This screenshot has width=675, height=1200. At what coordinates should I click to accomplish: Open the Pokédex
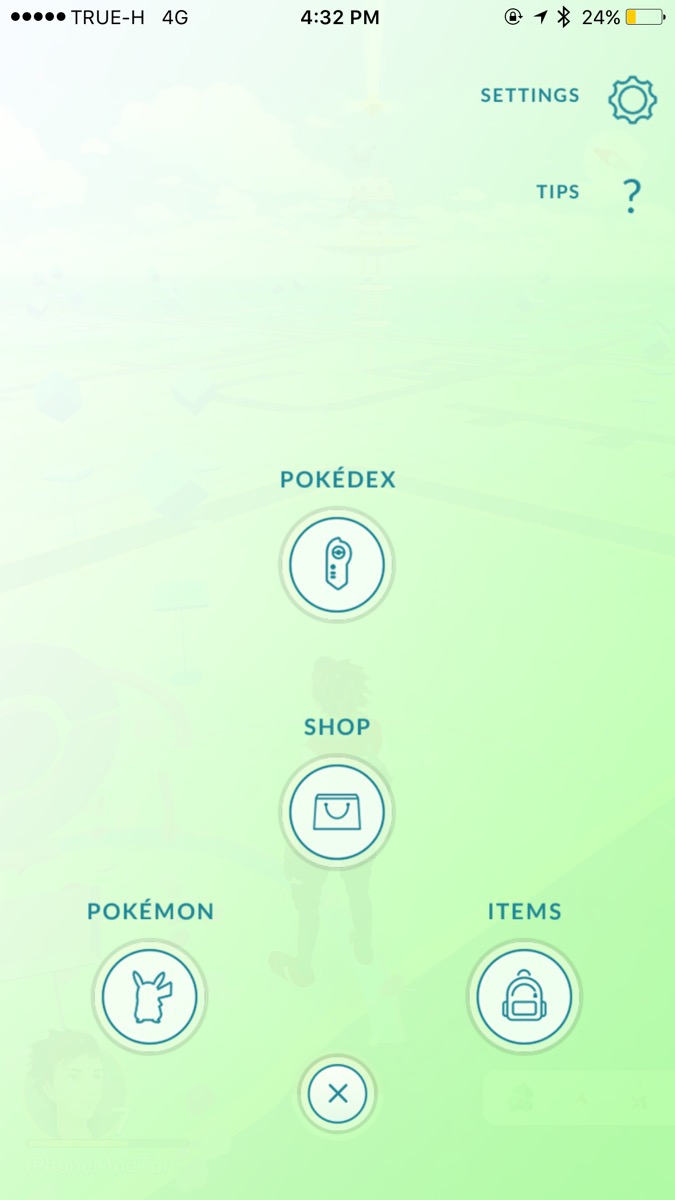pos(337,565)
